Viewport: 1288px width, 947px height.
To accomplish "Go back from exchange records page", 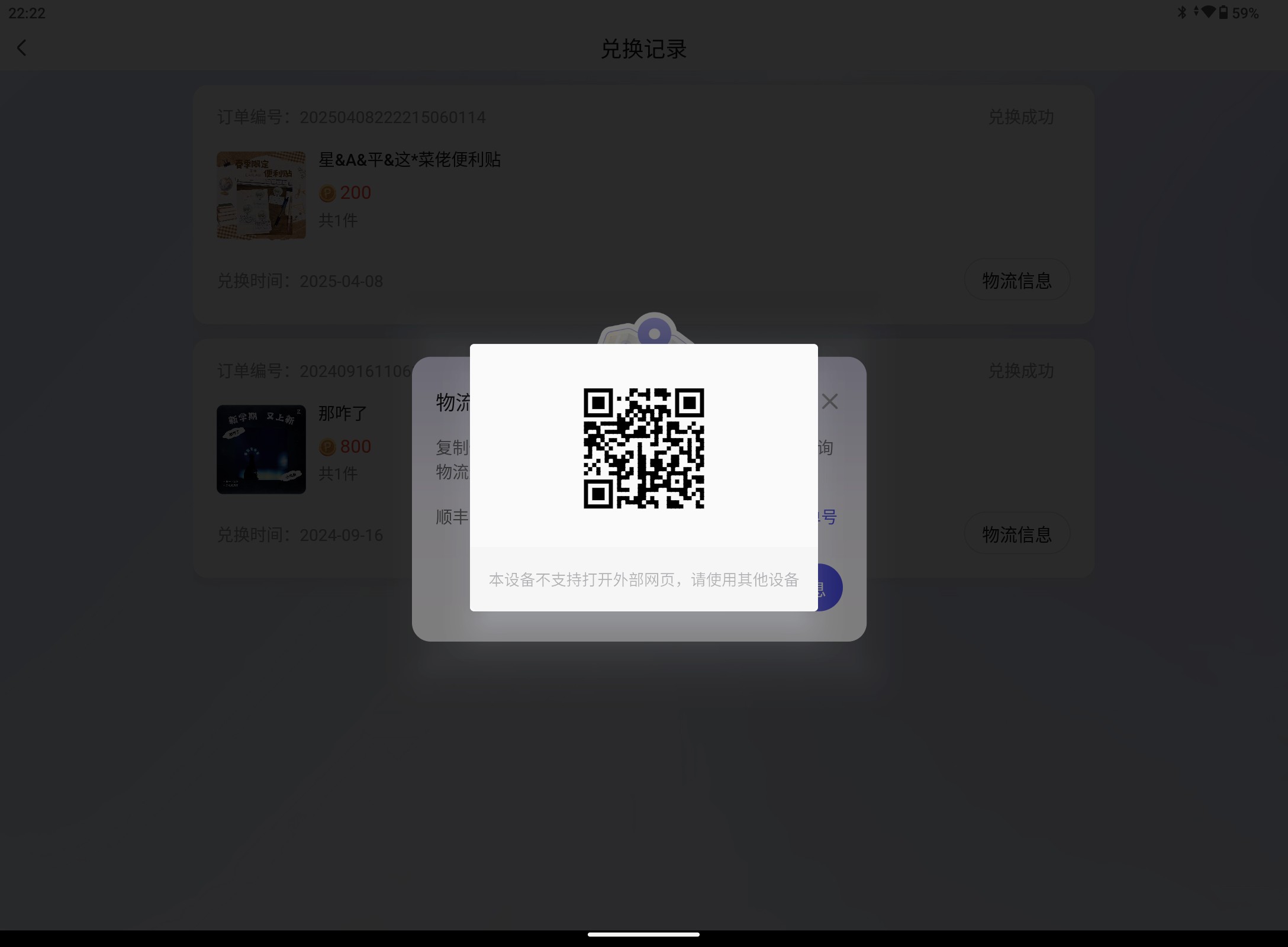I will (x=22, y=48).
